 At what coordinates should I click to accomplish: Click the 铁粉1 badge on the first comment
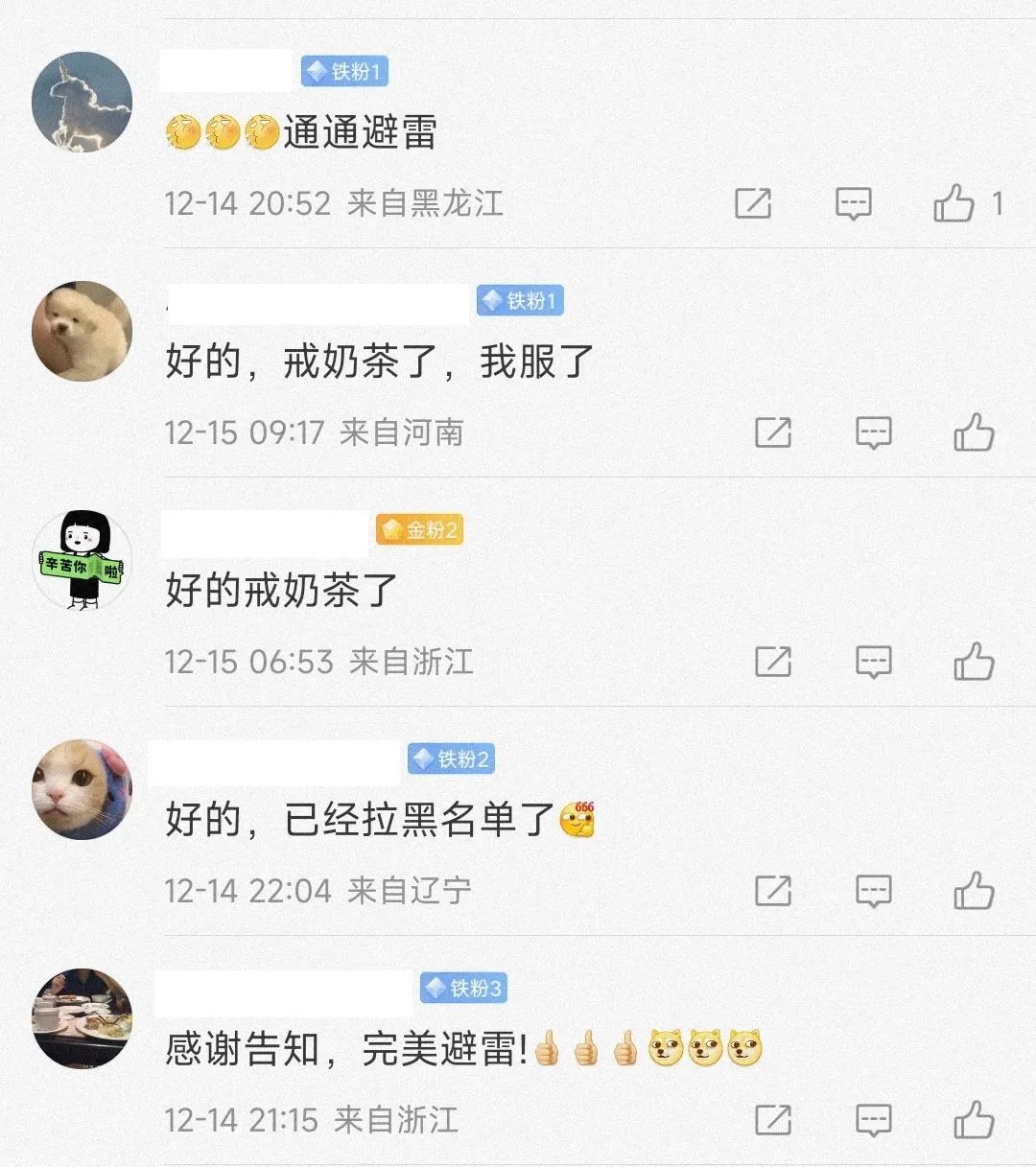344,70
